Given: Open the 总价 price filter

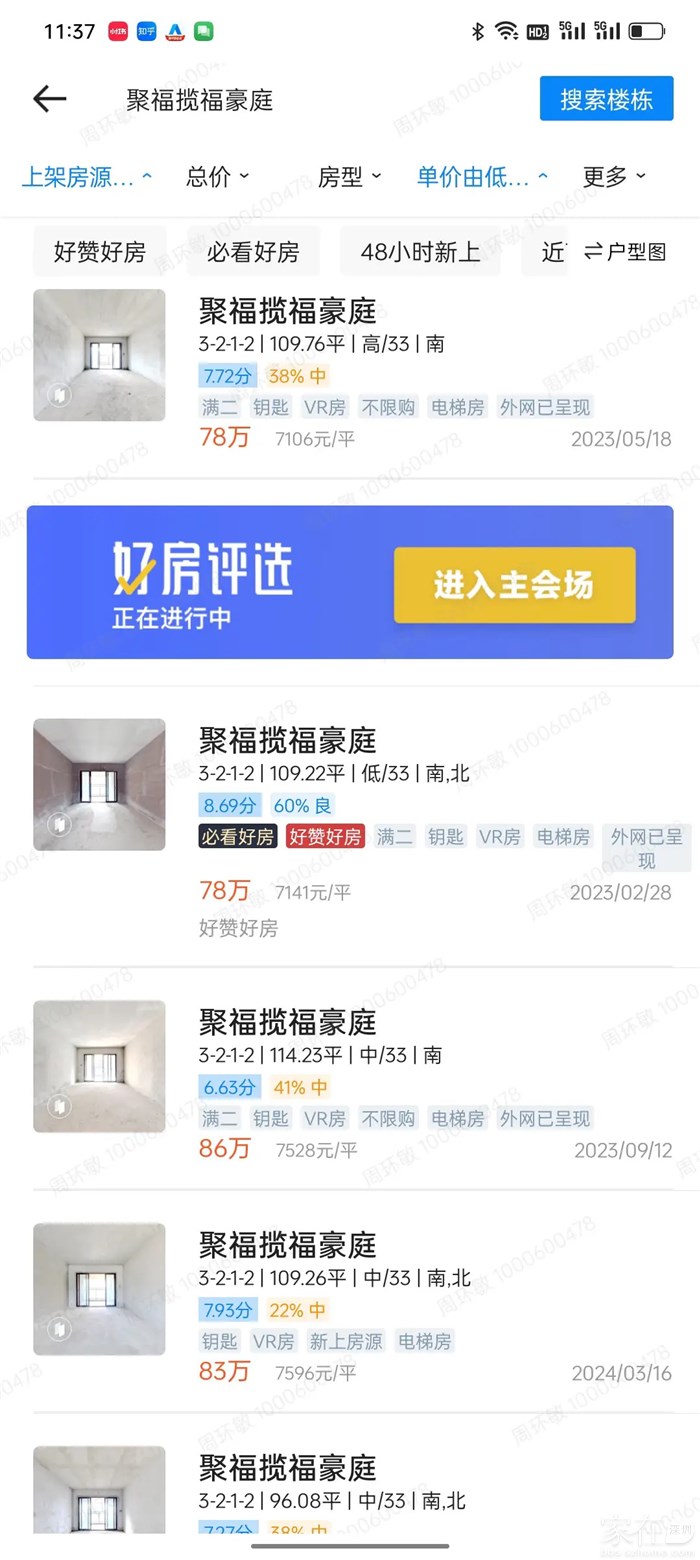Looking at the screenshot, I should tap(217, 177).
